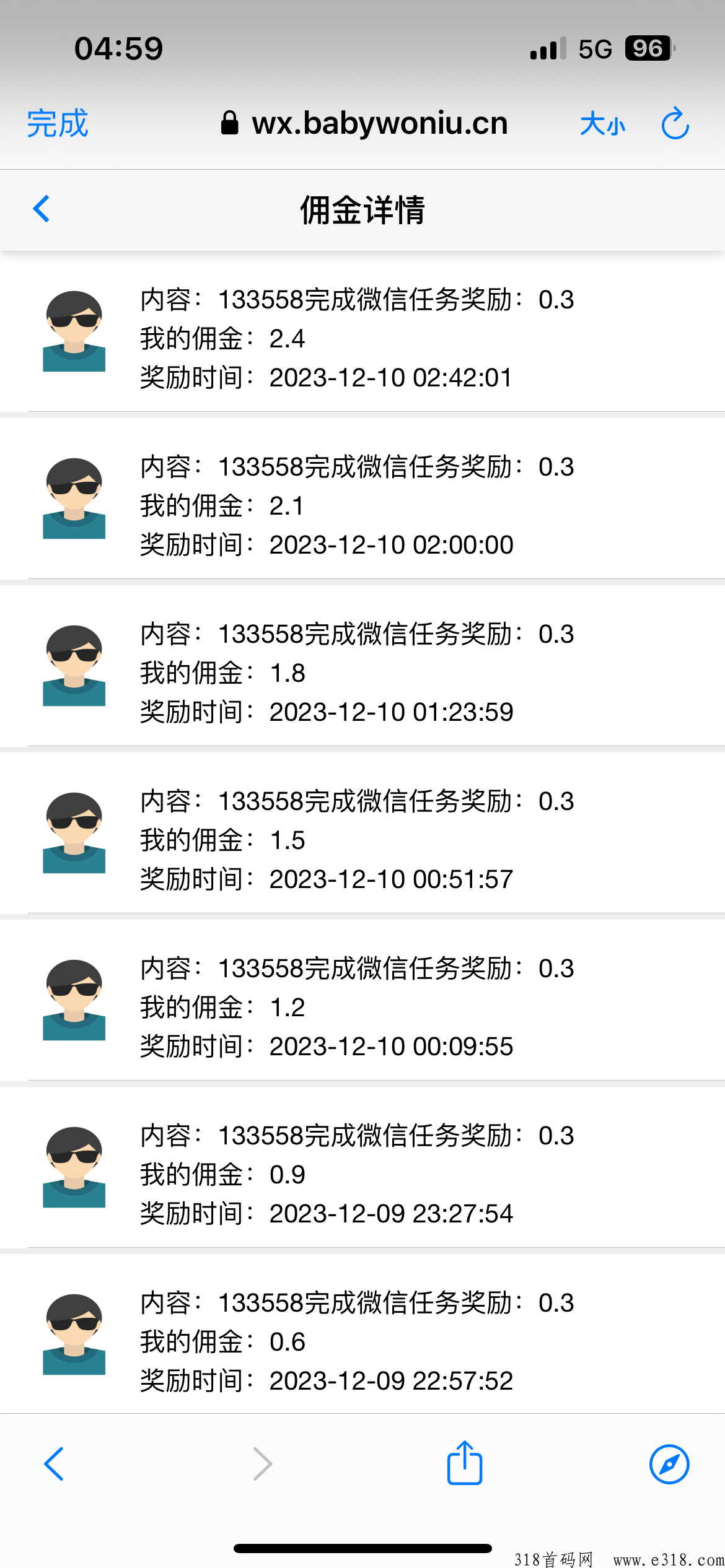Open the share sheet

(x=465, y=1463)
